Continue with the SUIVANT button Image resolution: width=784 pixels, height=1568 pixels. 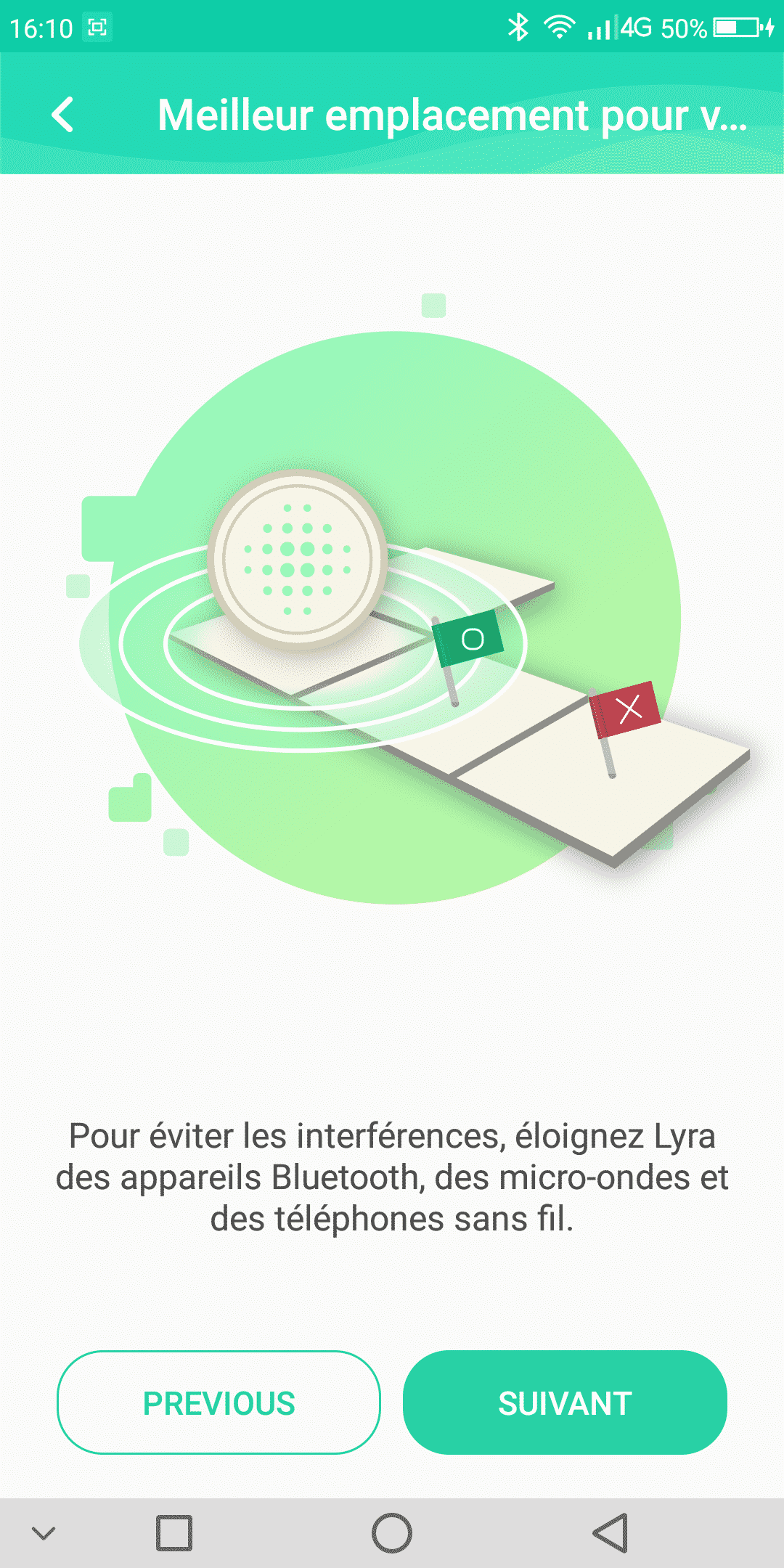[565, 1402]
